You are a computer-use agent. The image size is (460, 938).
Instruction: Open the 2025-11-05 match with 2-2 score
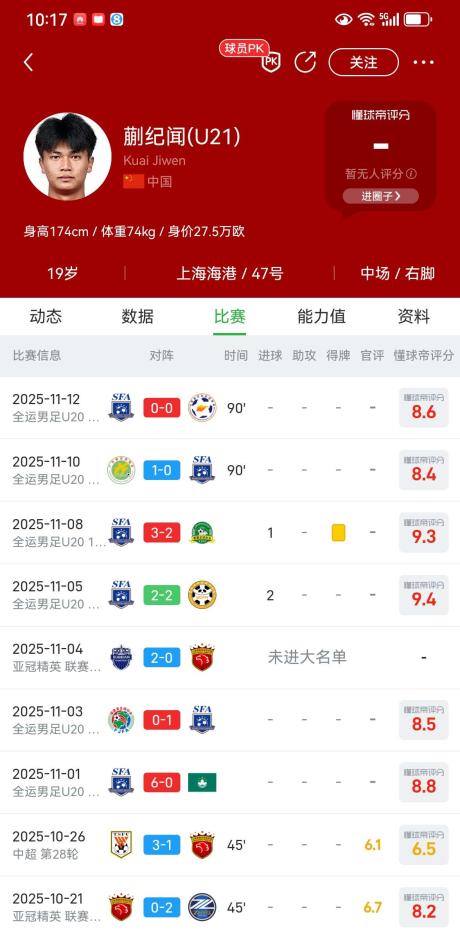tap(230, 595)
